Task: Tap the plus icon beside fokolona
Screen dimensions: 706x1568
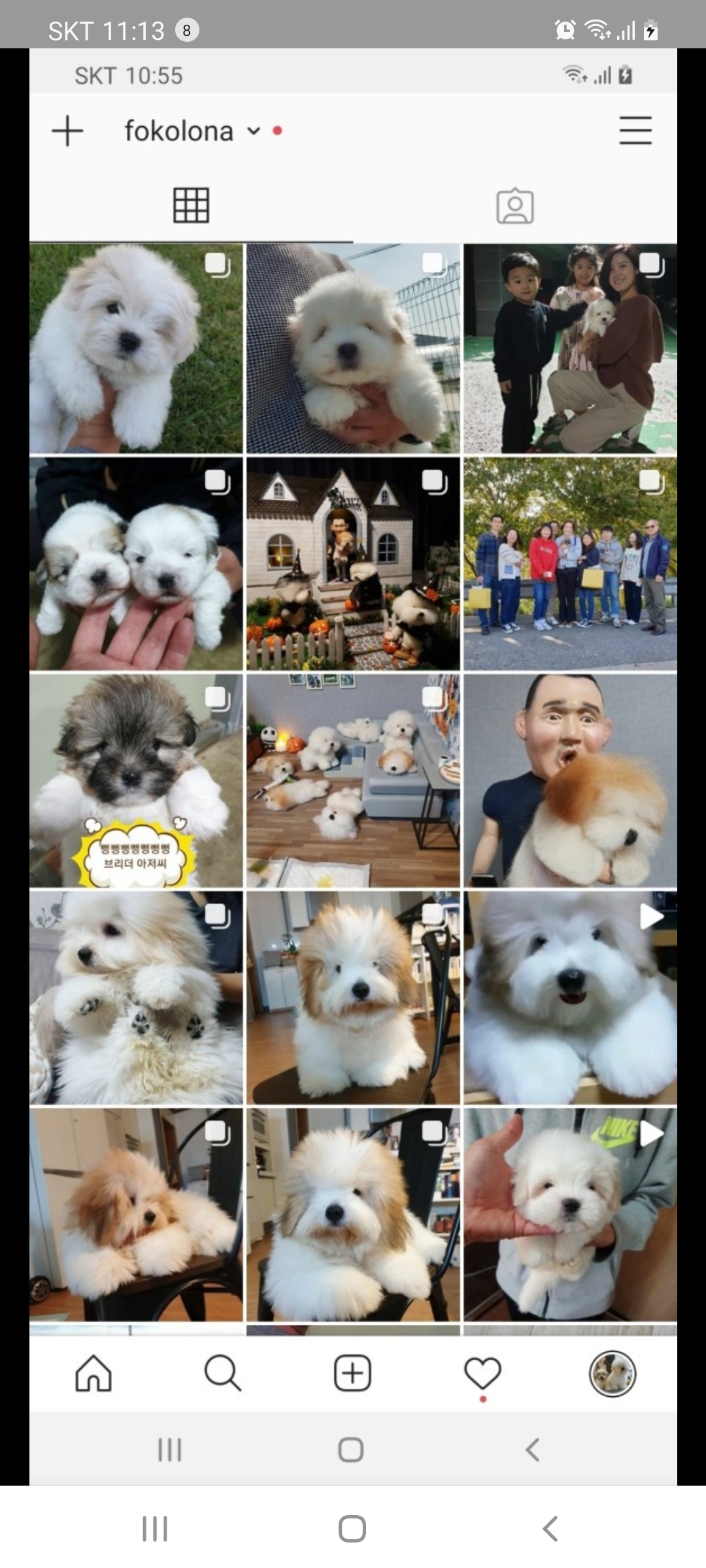Action: point(67,131)
